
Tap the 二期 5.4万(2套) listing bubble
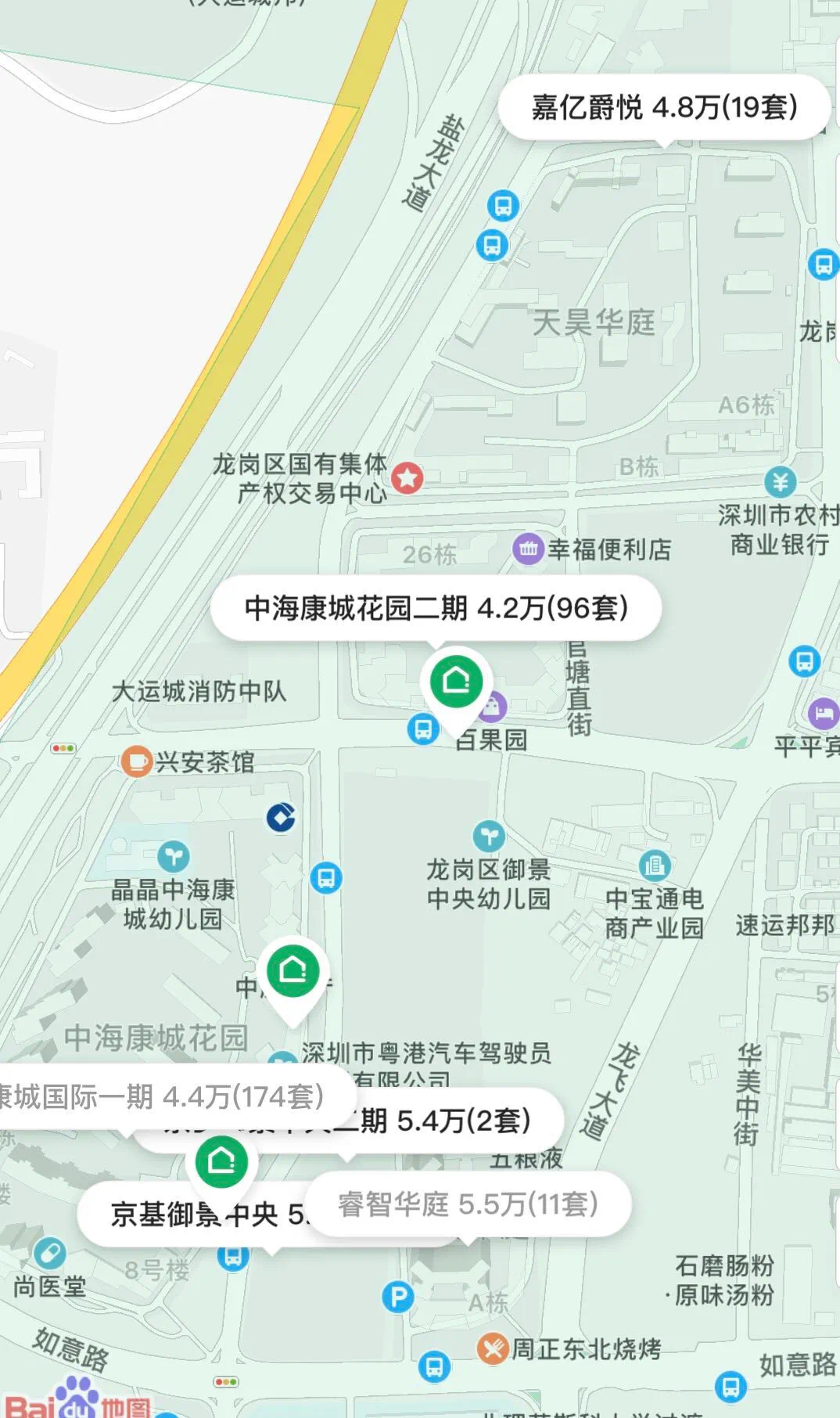461,1121
